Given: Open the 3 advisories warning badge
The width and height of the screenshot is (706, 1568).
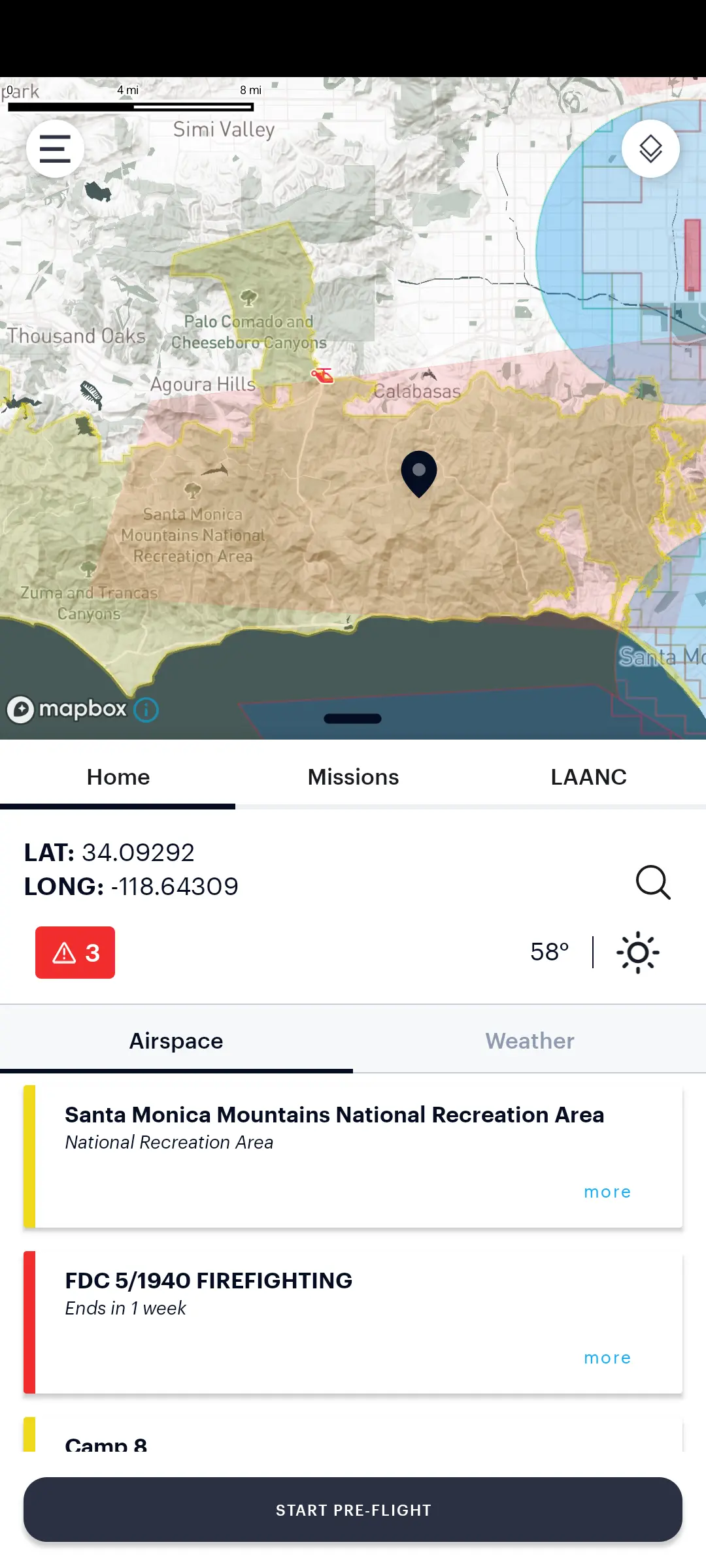Looking at the screenshot, I should (75, 953).
